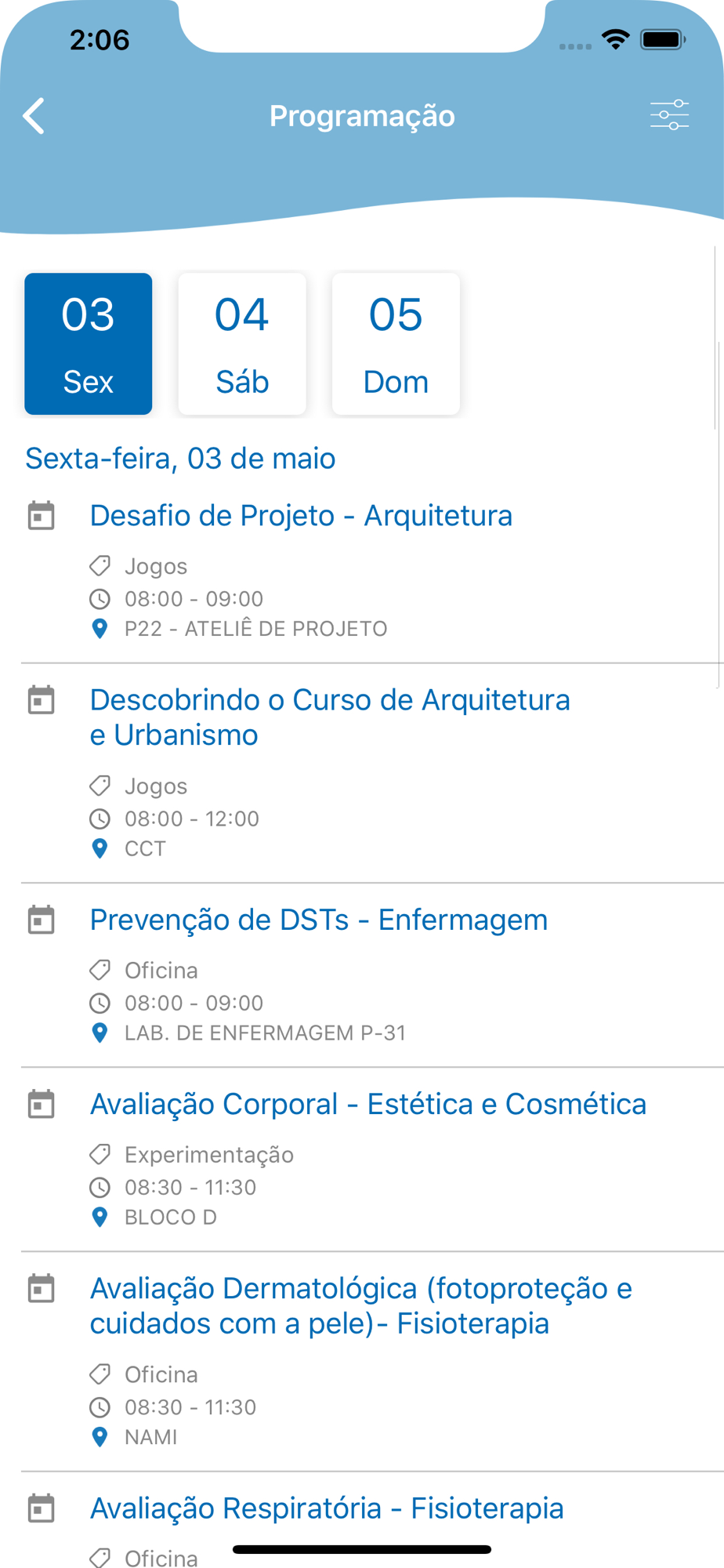
Task: View Prevenção de DSTs - Enfermagem details
Action: [x=318, y=920]
